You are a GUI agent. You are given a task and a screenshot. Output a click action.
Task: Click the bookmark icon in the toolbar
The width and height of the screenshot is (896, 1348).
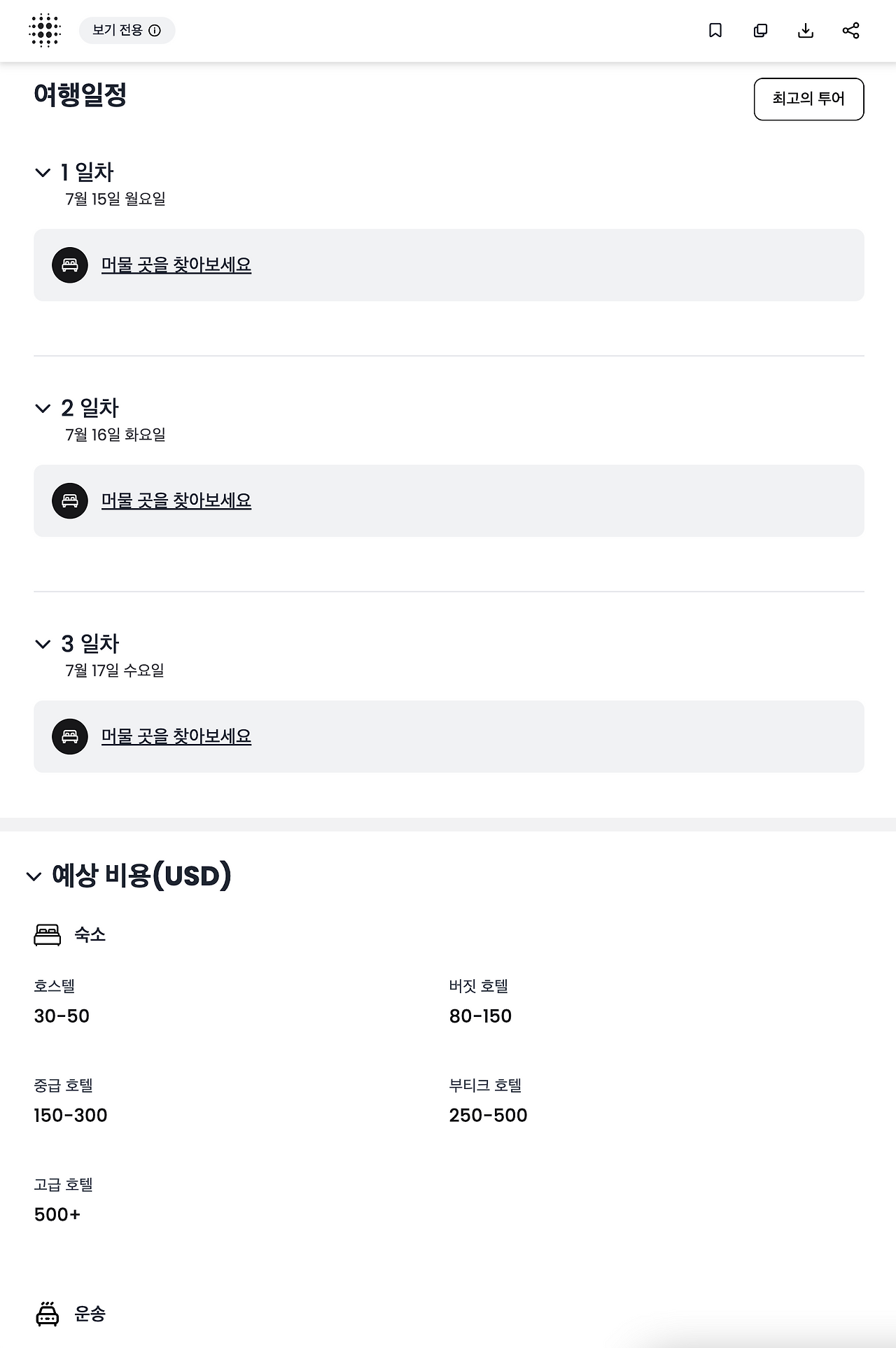[715, 31]
